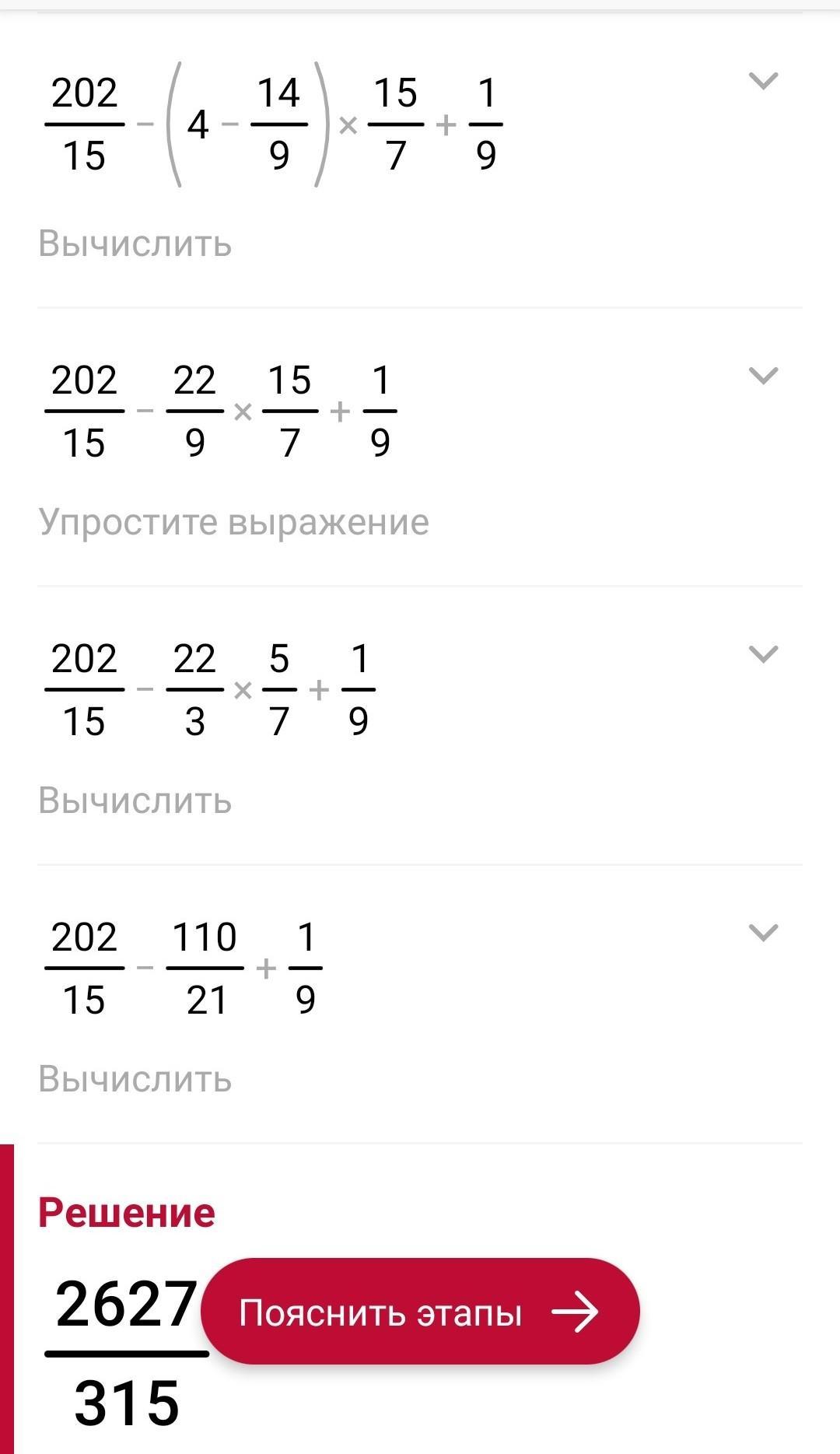
Task: Tap the Пояснить этапы button
Action: (420, 1312)
